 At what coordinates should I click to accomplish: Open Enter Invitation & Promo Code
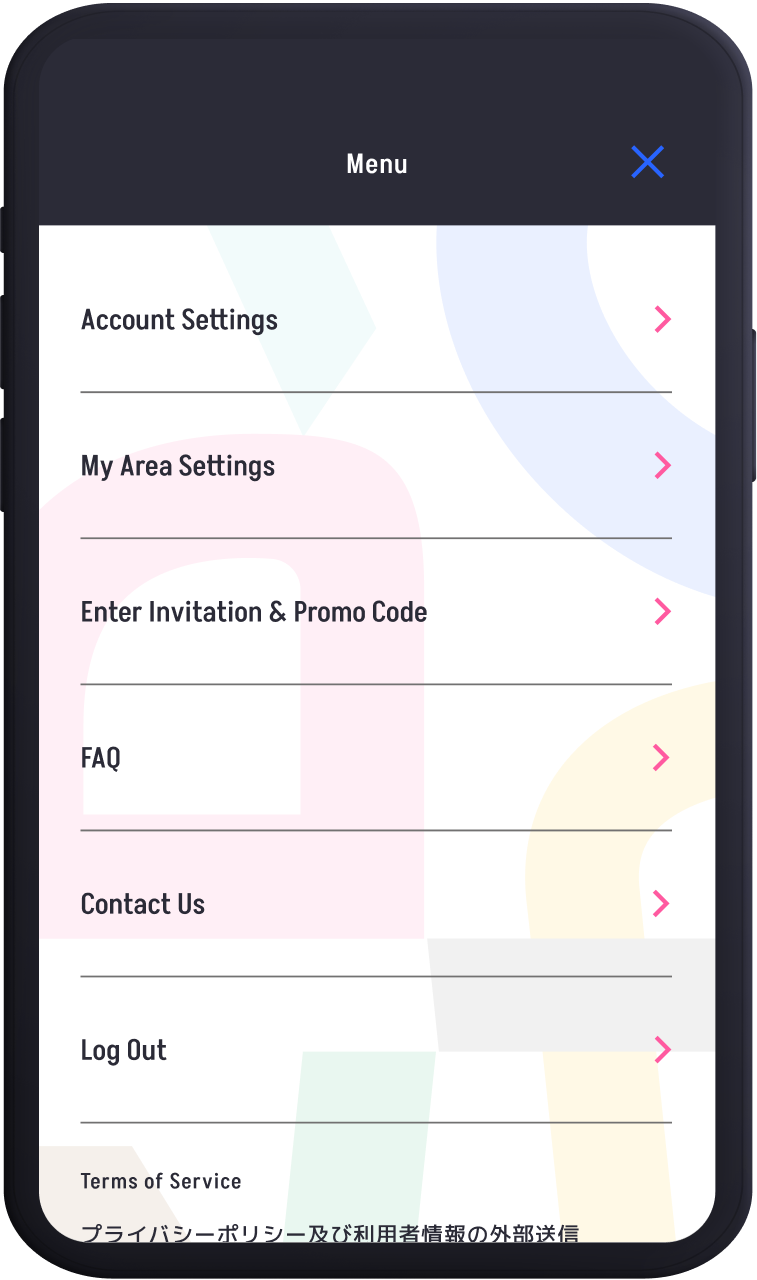(x=375, y=612)
